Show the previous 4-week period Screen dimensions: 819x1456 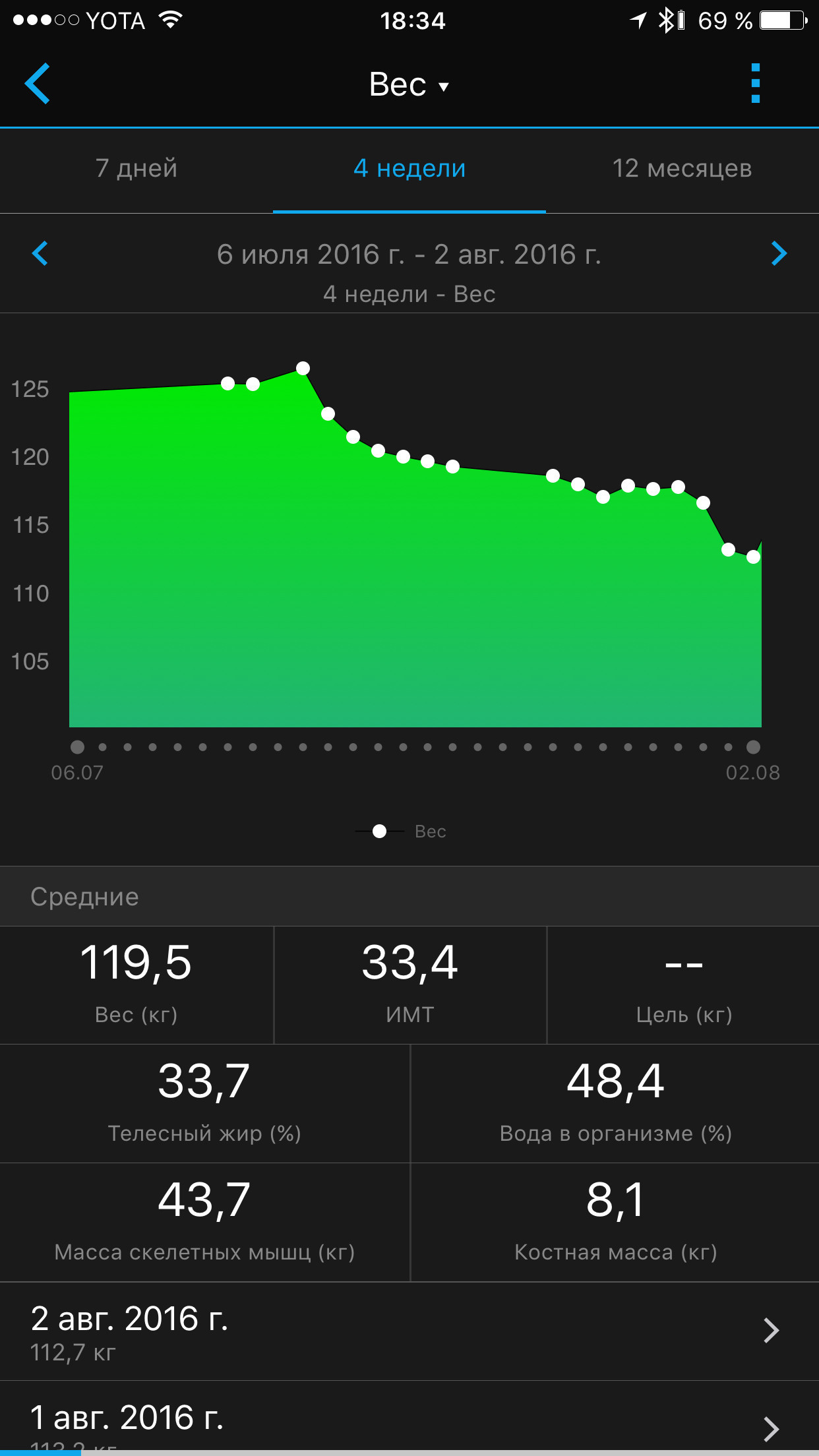tap(40, 254)
